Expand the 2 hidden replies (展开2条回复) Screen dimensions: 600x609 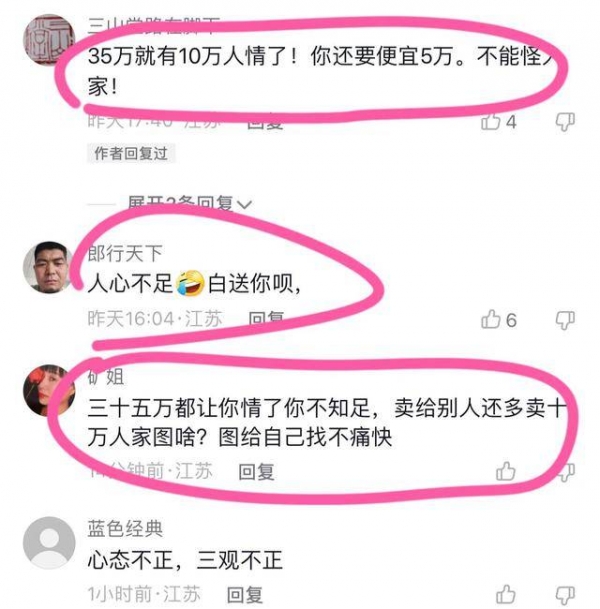click(188, 204)
